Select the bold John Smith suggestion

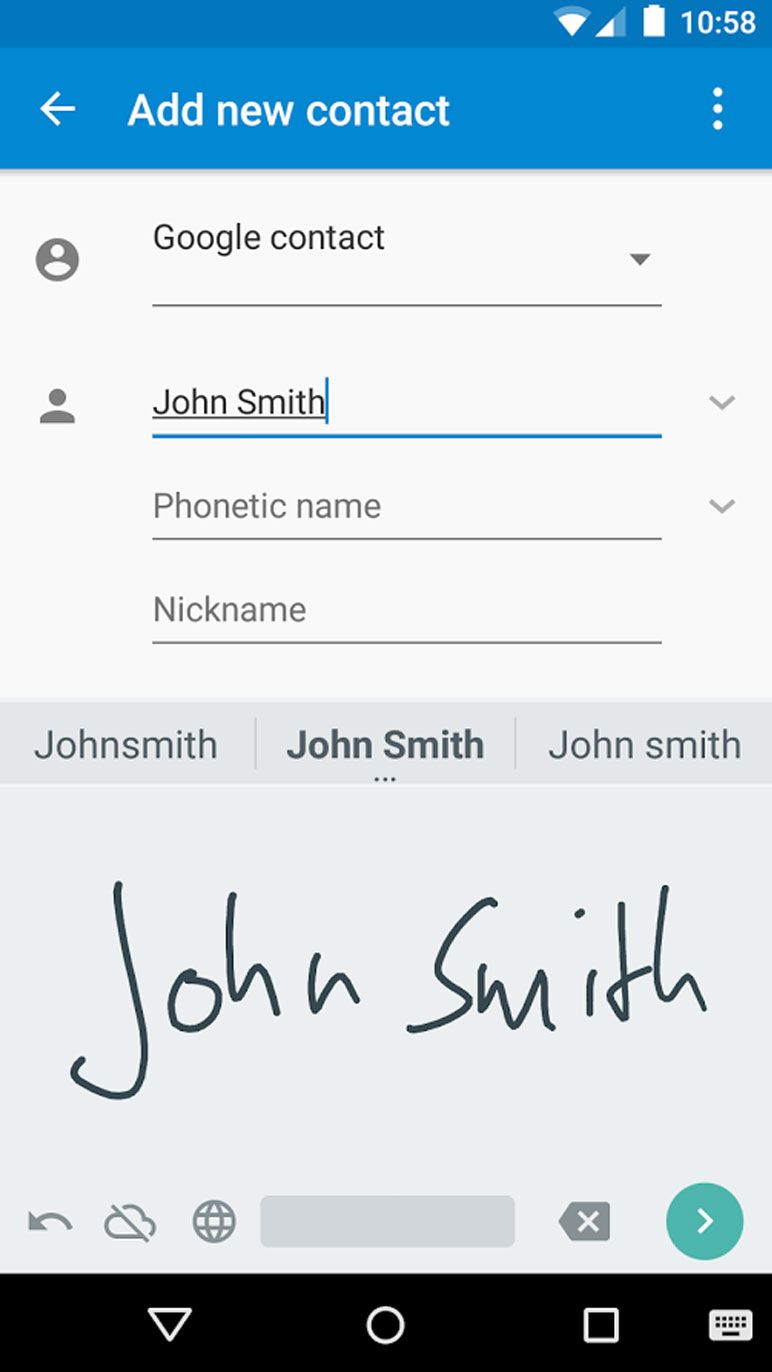tap(385, 745)
